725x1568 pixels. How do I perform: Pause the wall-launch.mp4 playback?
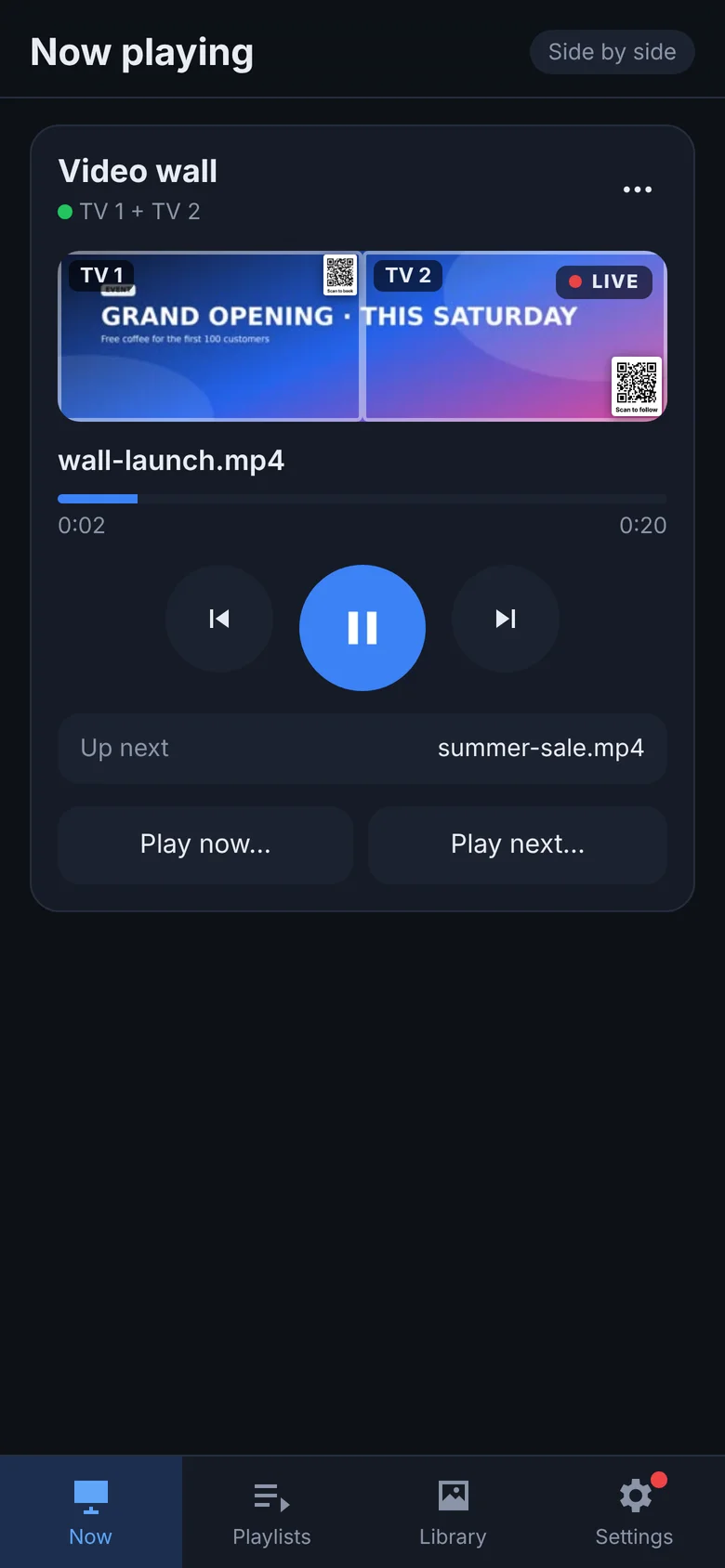tap(362, 628)
